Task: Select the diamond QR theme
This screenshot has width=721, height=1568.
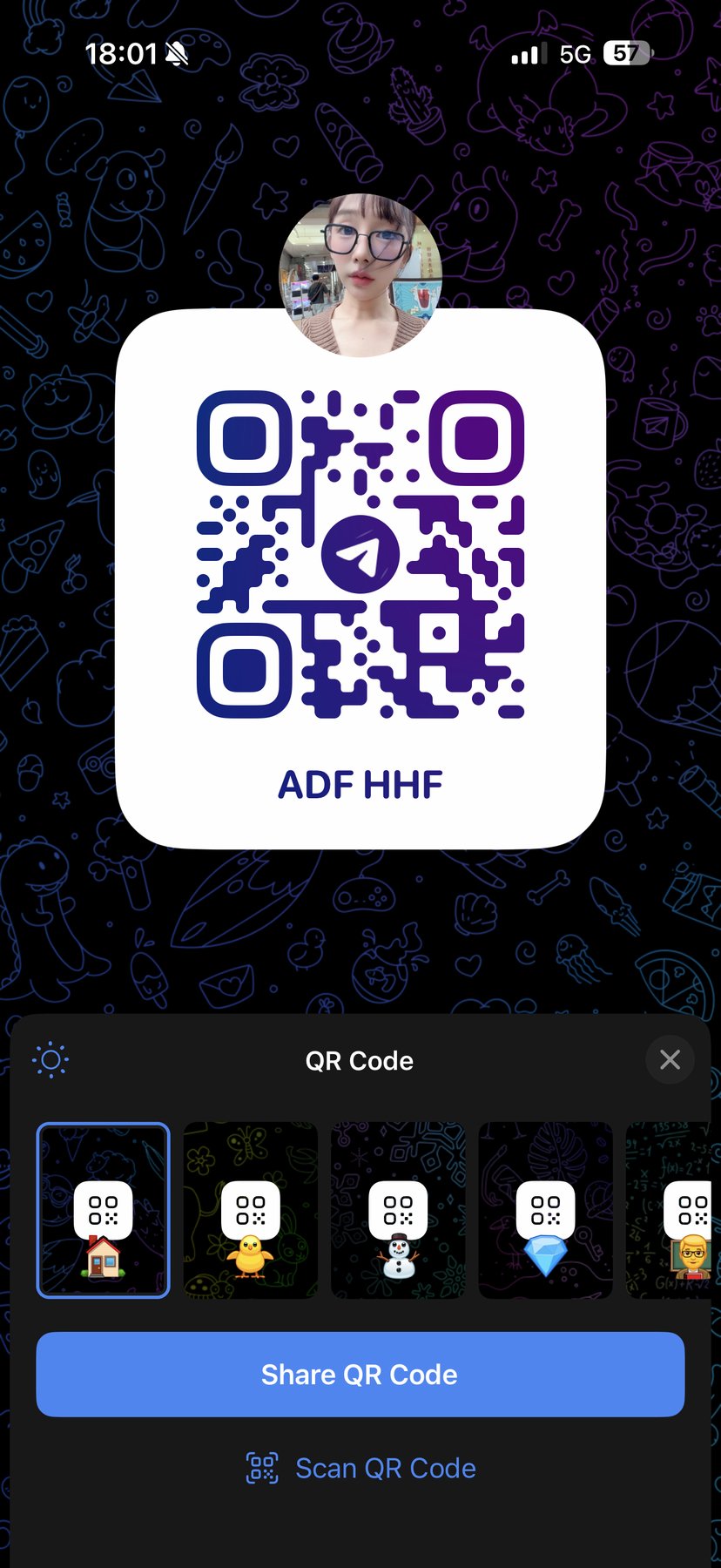Action: pyautogui.click(x=546, y=1210)
